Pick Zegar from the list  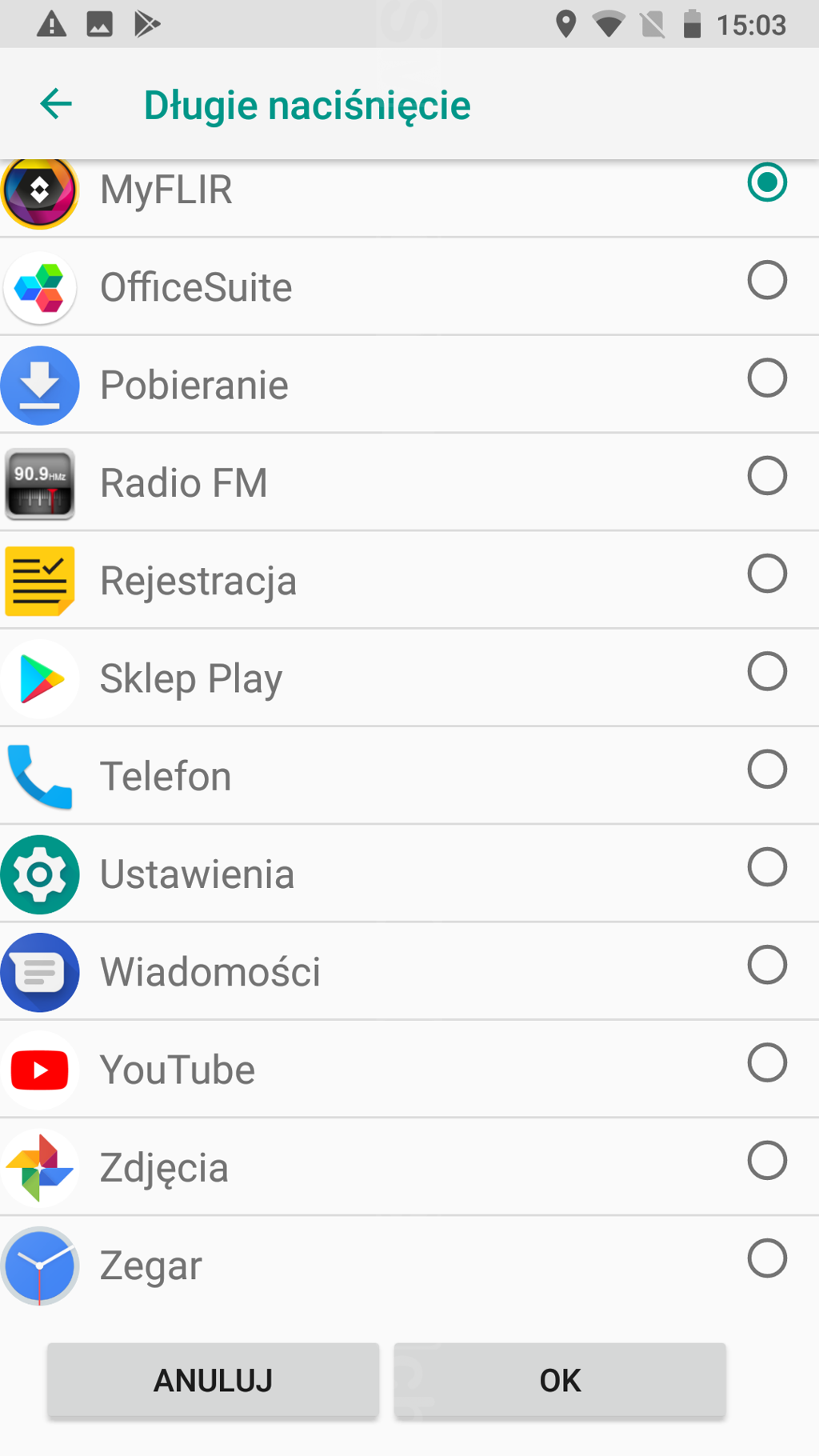coord(766,1258)
